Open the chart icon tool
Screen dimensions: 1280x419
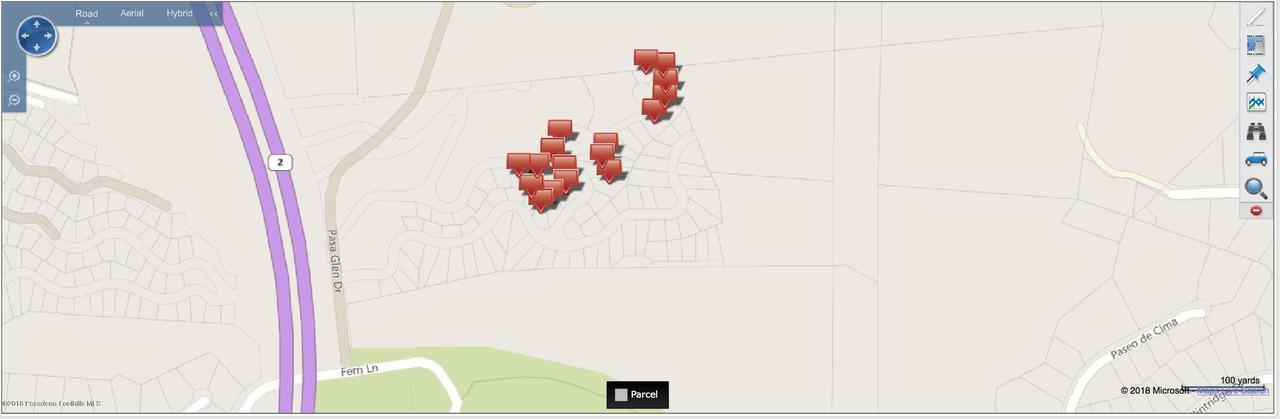pos(1256,102)
